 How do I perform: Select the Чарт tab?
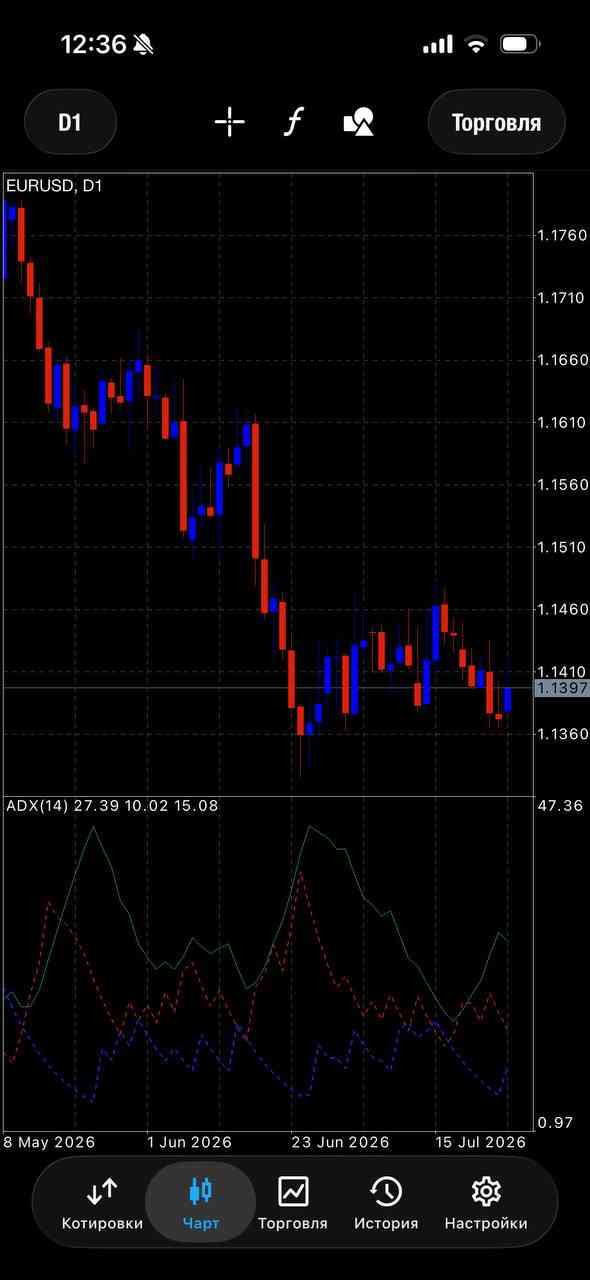point(201,1203)
